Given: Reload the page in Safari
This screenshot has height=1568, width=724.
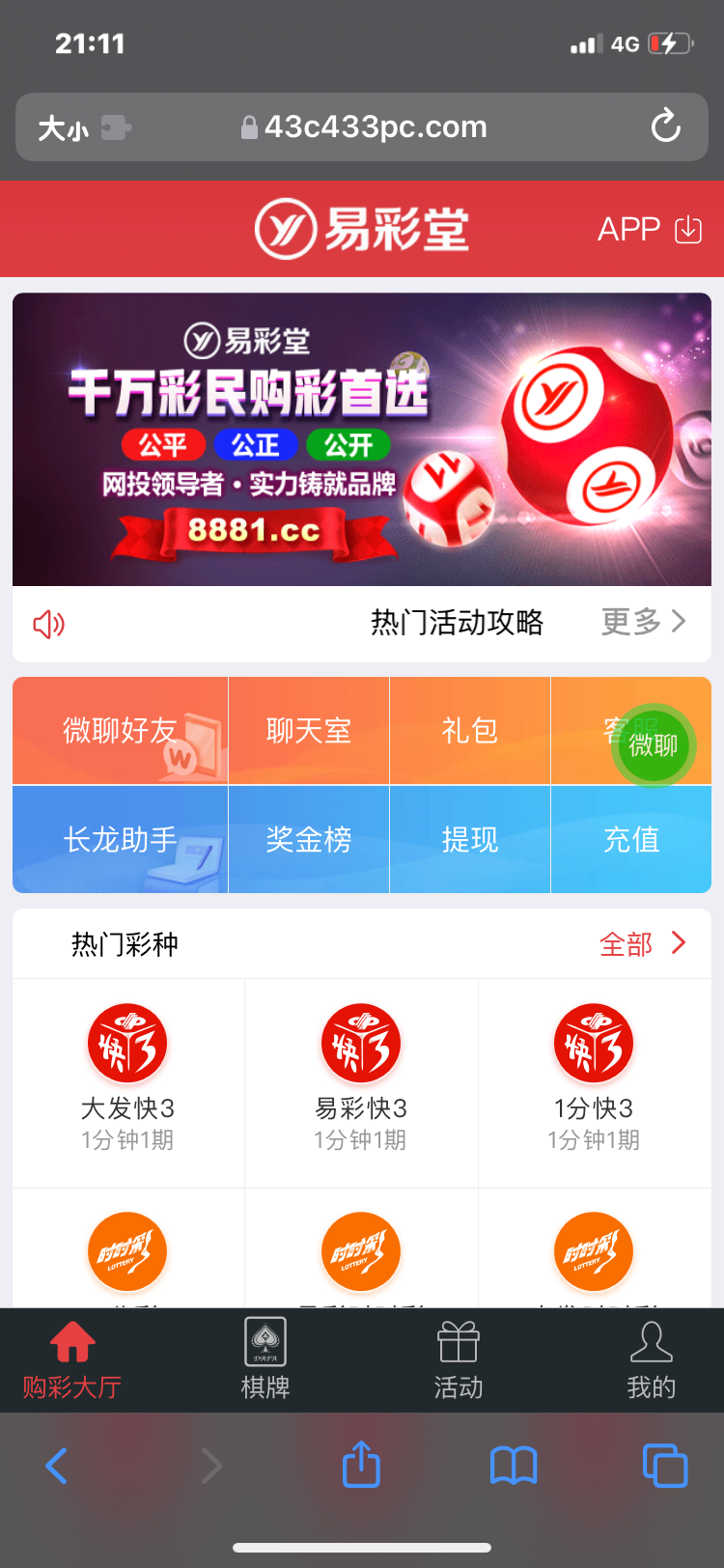Looking at the screenshot, I should pos(665,126).
